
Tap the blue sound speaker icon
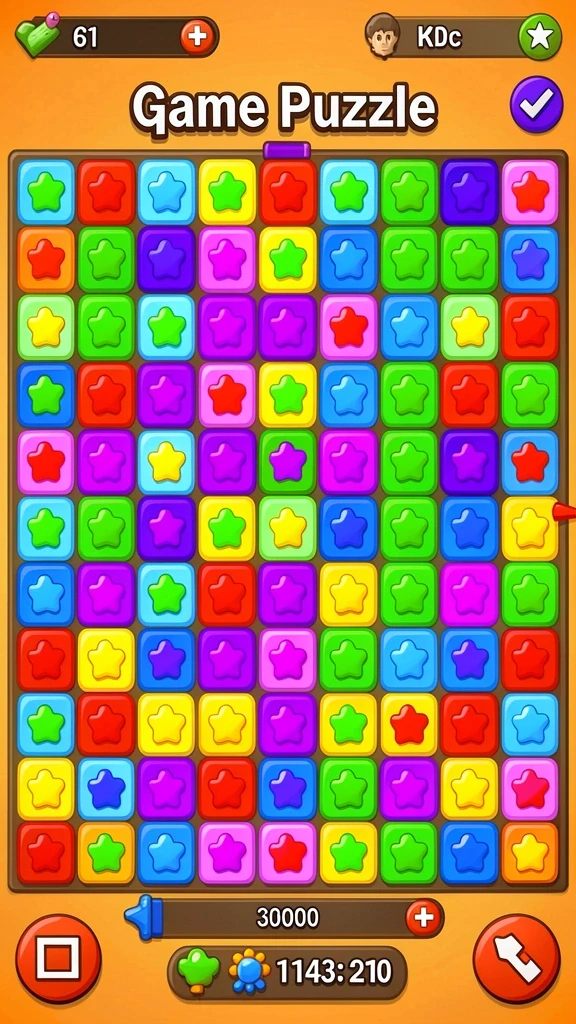point(144,918)
